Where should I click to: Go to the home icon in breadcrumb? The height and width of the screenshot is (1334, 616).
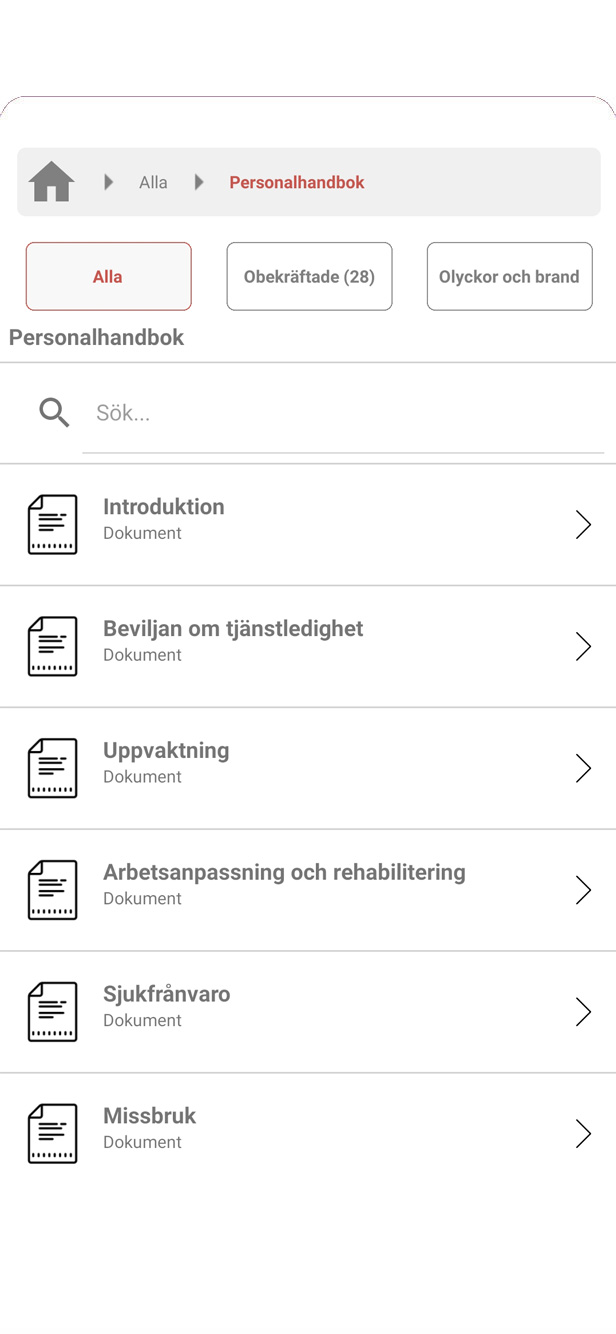pyautogui.click(x=52, y=182)
